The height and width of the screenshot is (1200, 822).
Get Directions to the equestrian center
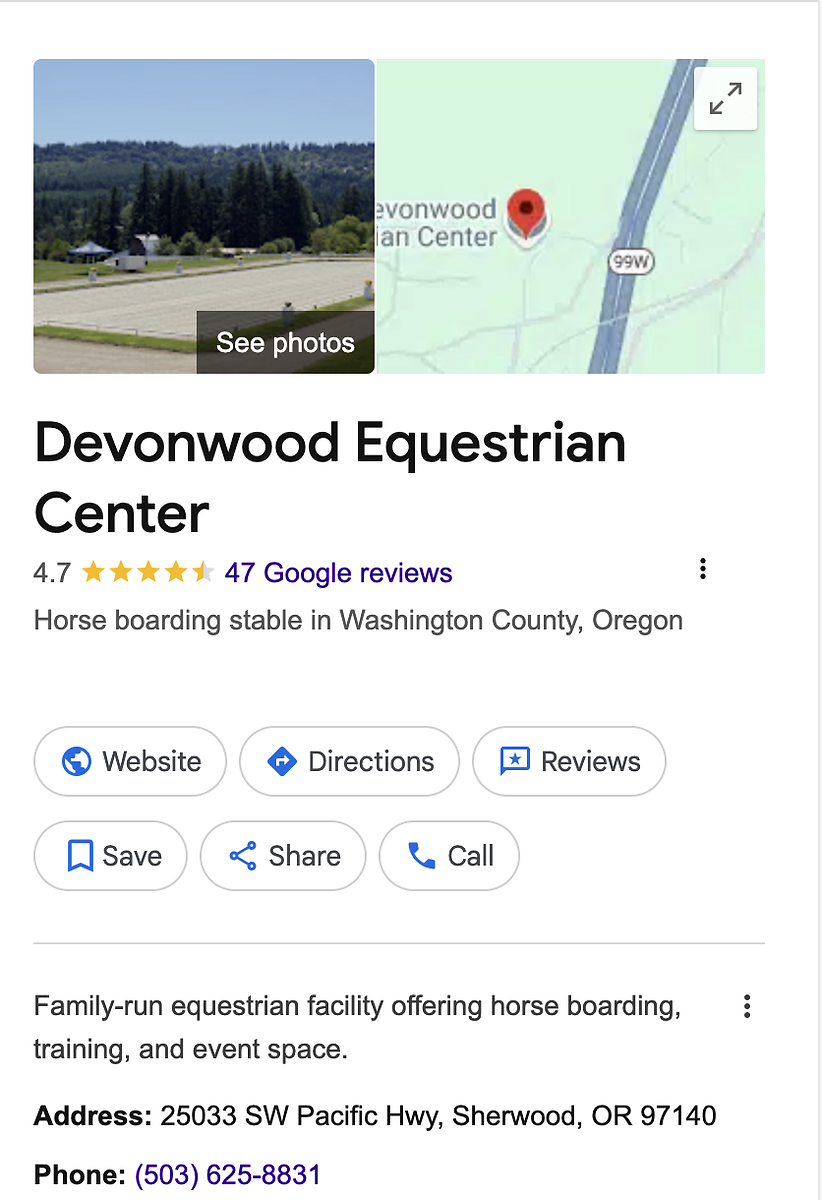pos(349,761)
